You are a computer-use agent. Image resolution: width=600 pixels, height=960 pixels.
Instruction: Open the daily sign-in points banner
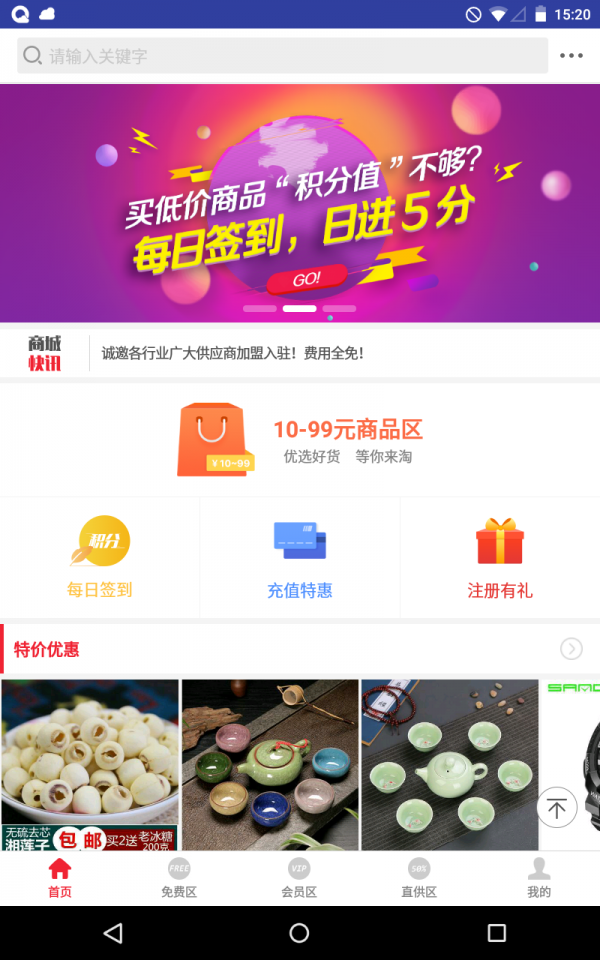300,205
